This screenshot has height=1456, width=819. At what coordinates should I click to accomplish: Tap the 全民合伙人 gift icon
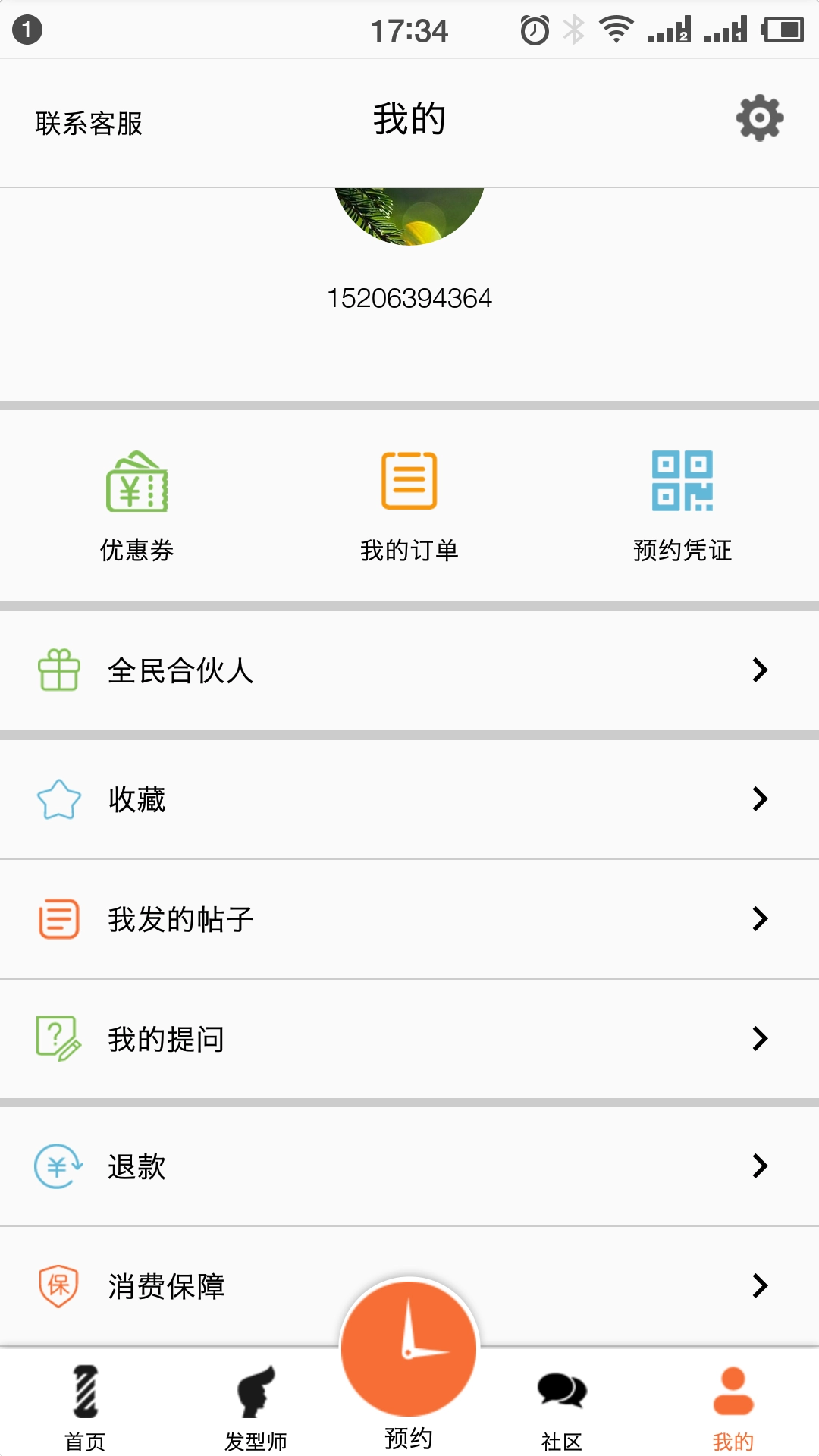58,670
